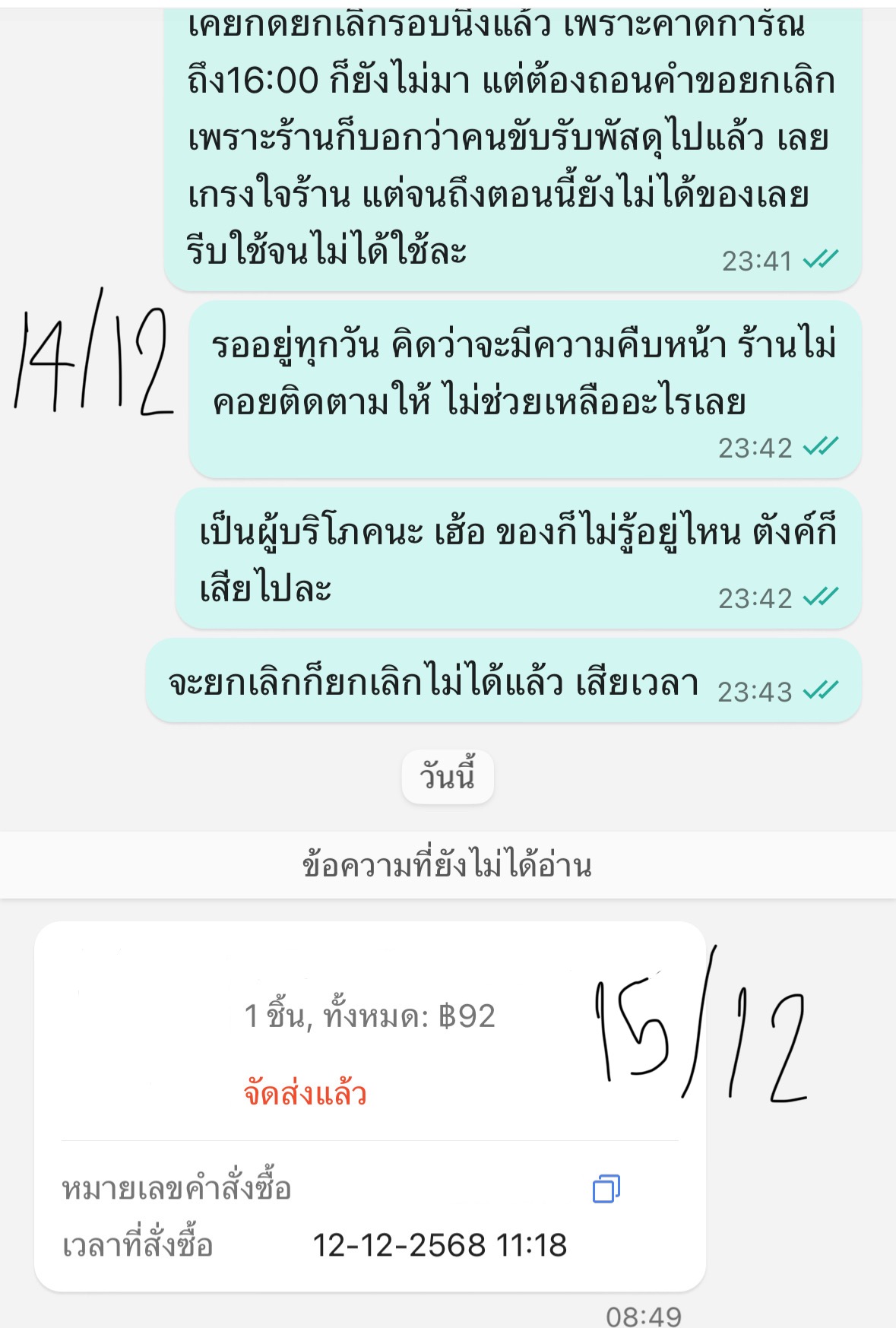
Task: Open the ฿92 order card
Action: coord(370,1106)
